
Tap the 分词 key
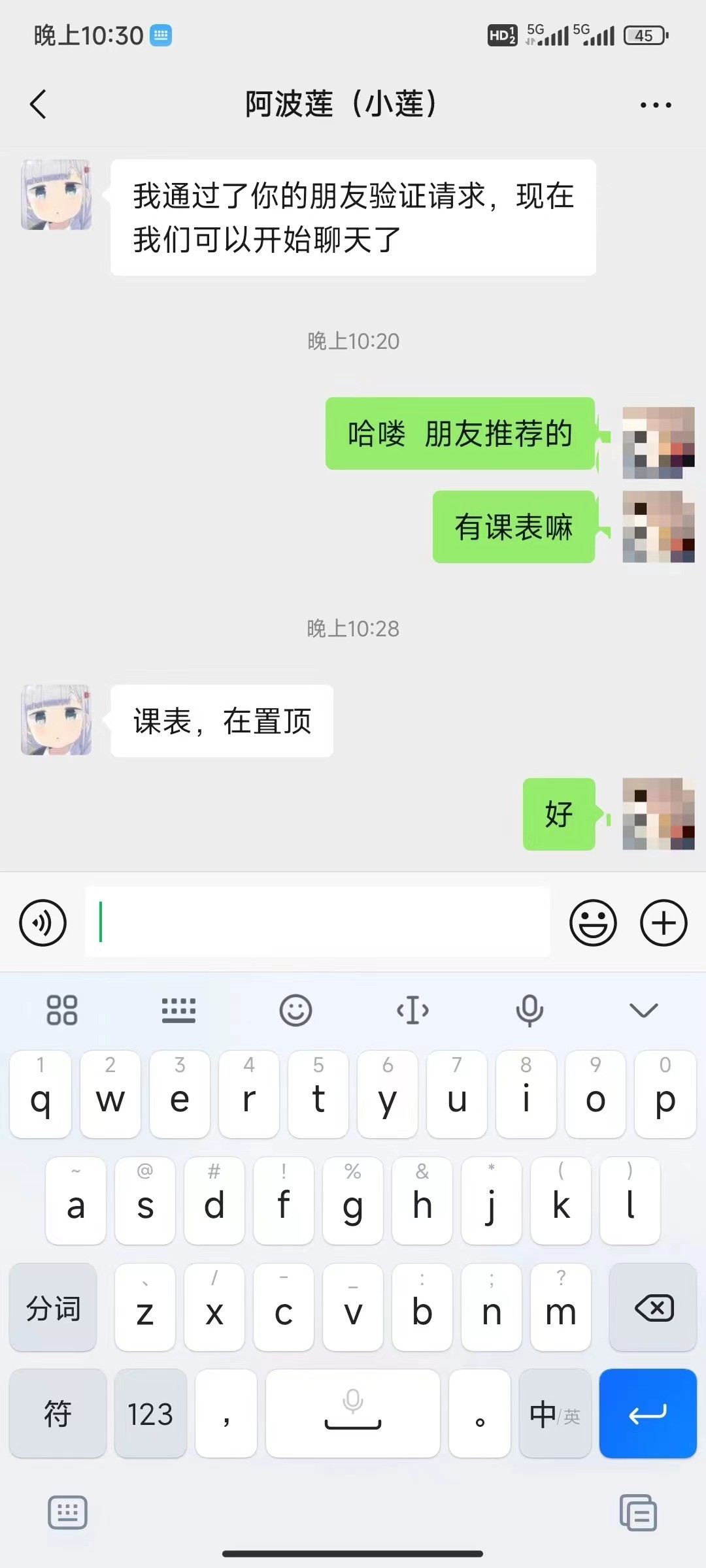tap(53, 1307)
